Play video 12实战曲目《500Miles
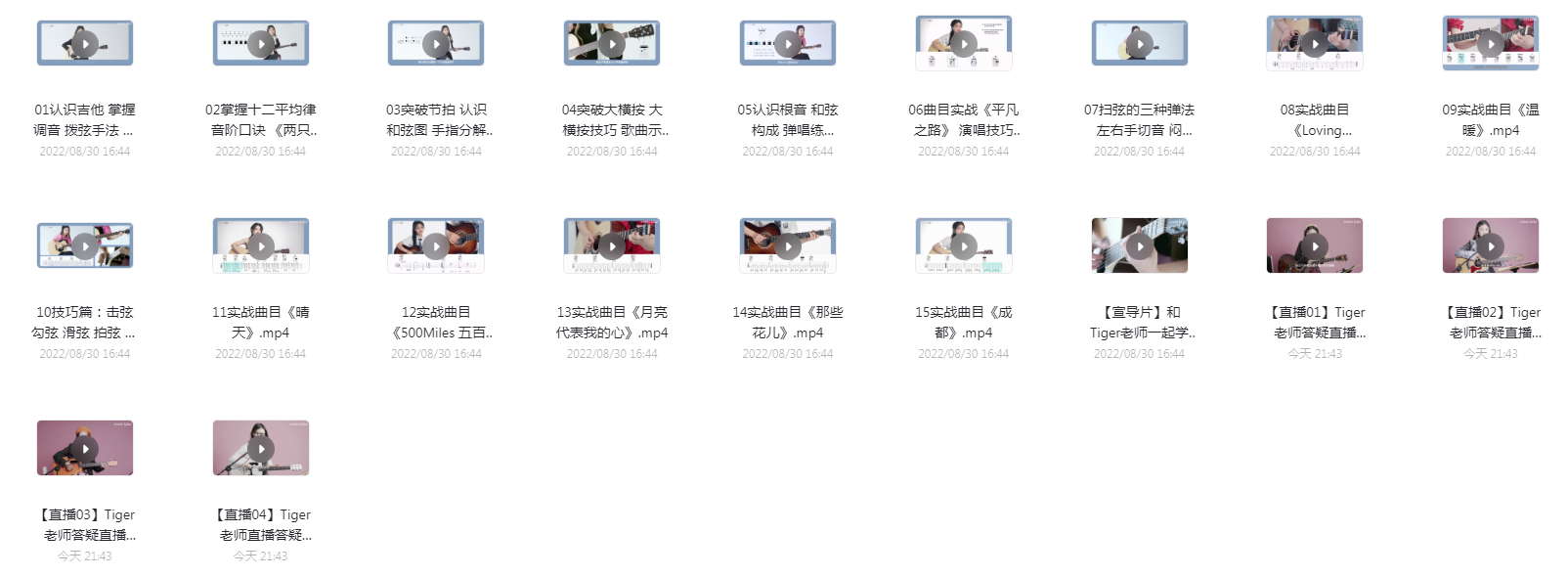The image size is (1568, 577). [x=436, y=246]
